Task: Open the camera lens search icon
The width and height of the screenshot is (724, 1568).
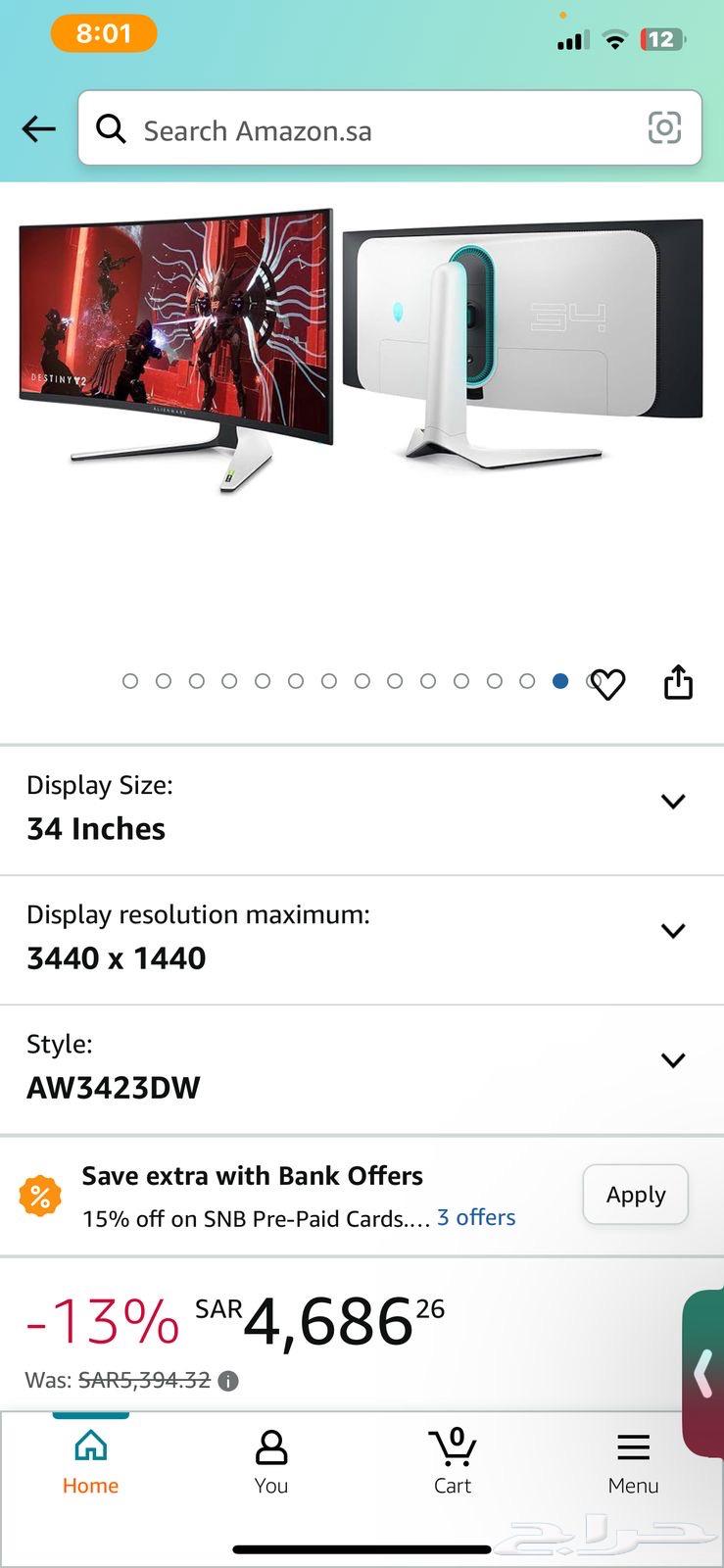Action: point(664,127)
